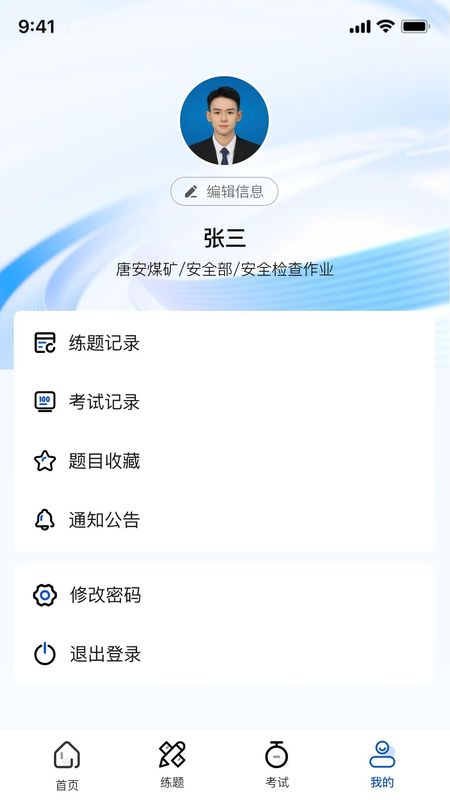Tap the profile avatar photo
Image resolution: width=450 pixels, height=800 pixels.
224,121
